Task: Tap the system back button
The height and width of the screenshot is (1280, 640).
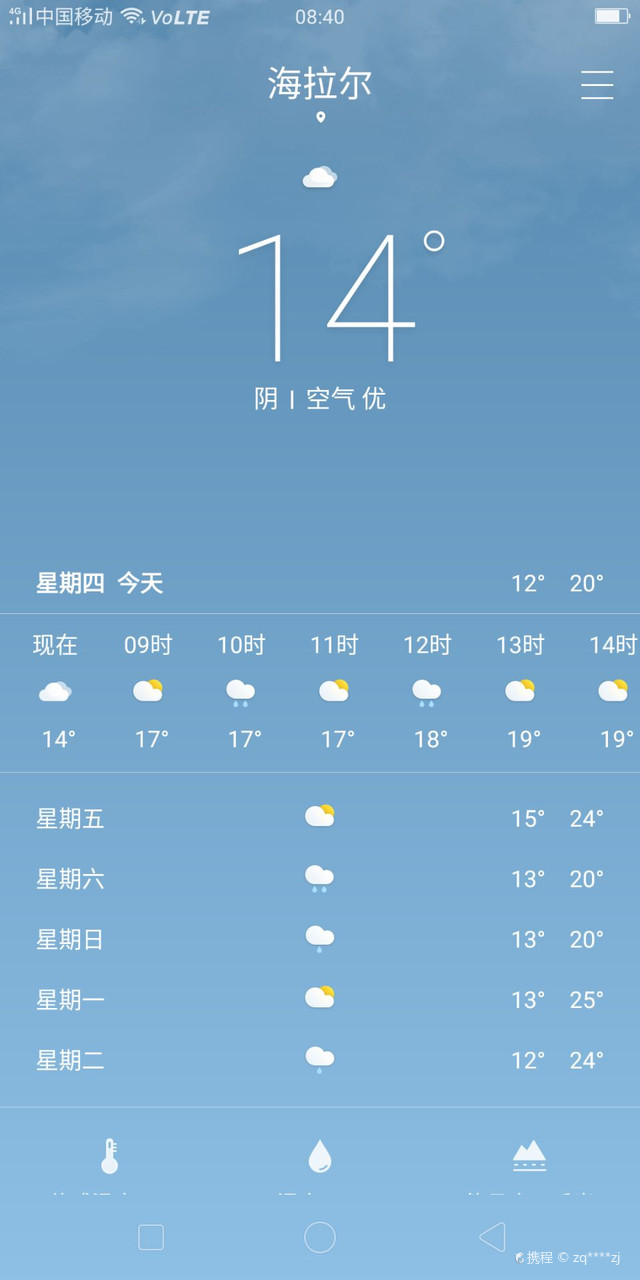Action: (x=491, y=1237)
